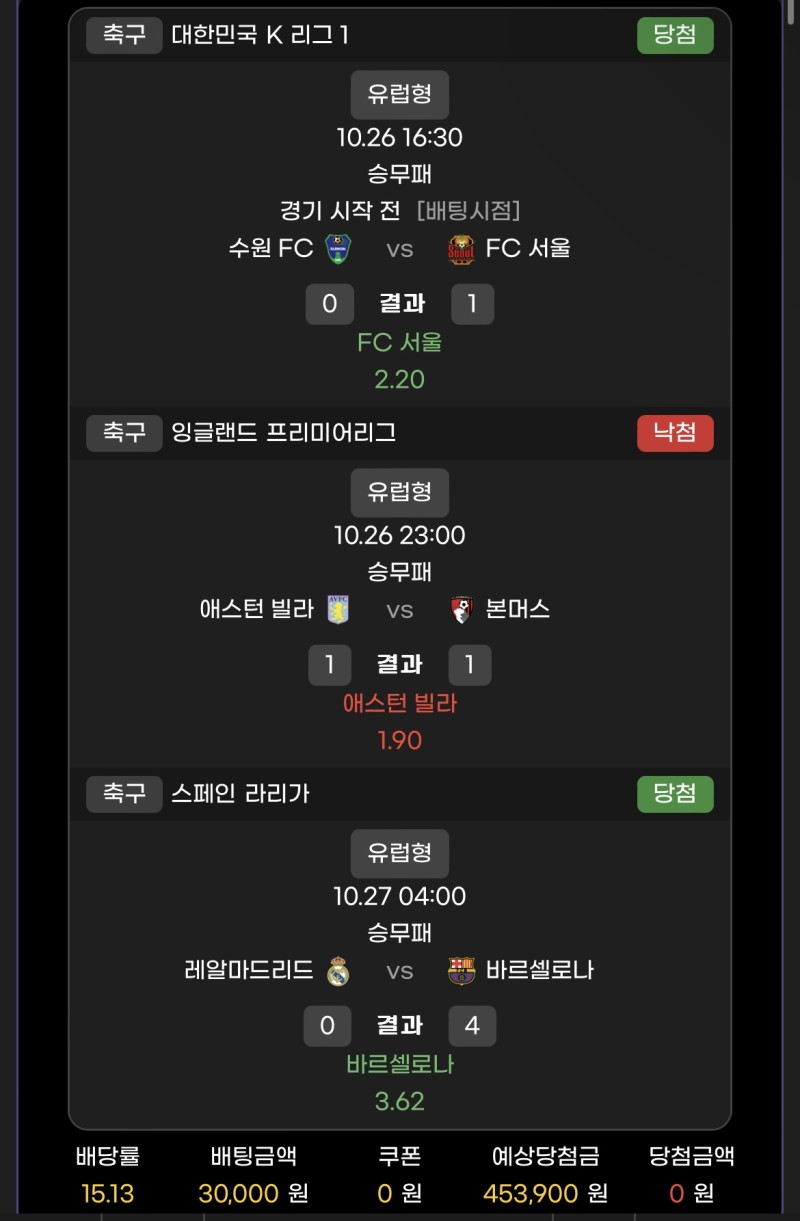800x1221 pixels.
Task: Tap the 유럽형 chip under K 리그 1
Action: point(399,95)
